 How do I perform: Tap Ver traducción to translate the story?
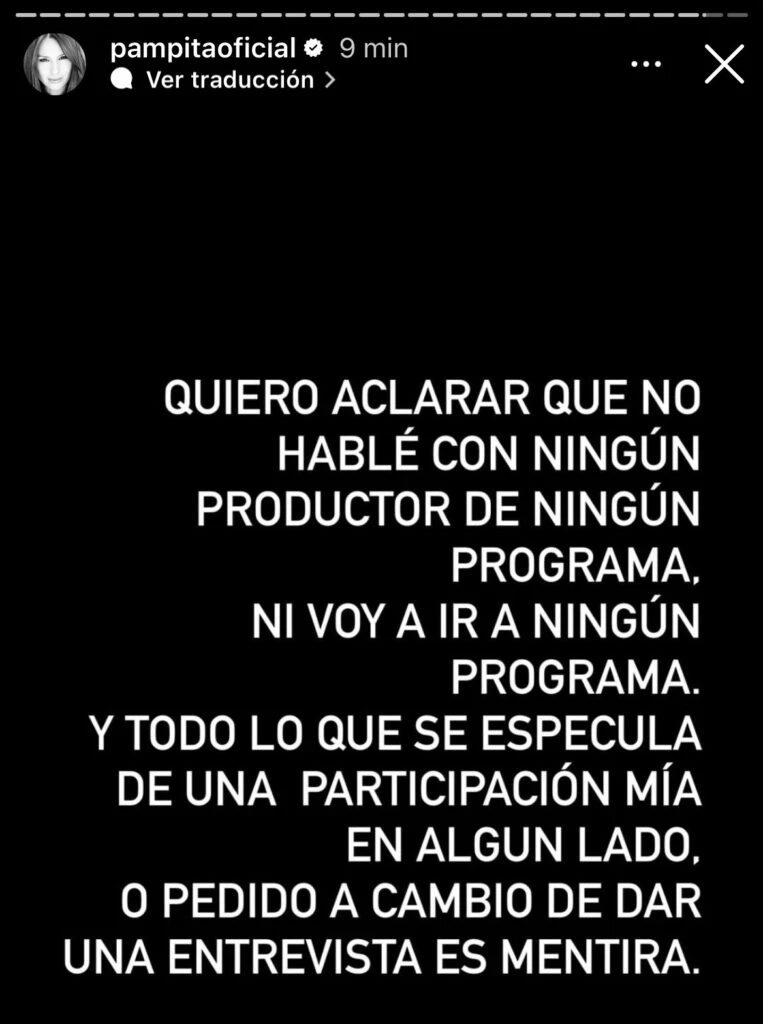point(229,81)
